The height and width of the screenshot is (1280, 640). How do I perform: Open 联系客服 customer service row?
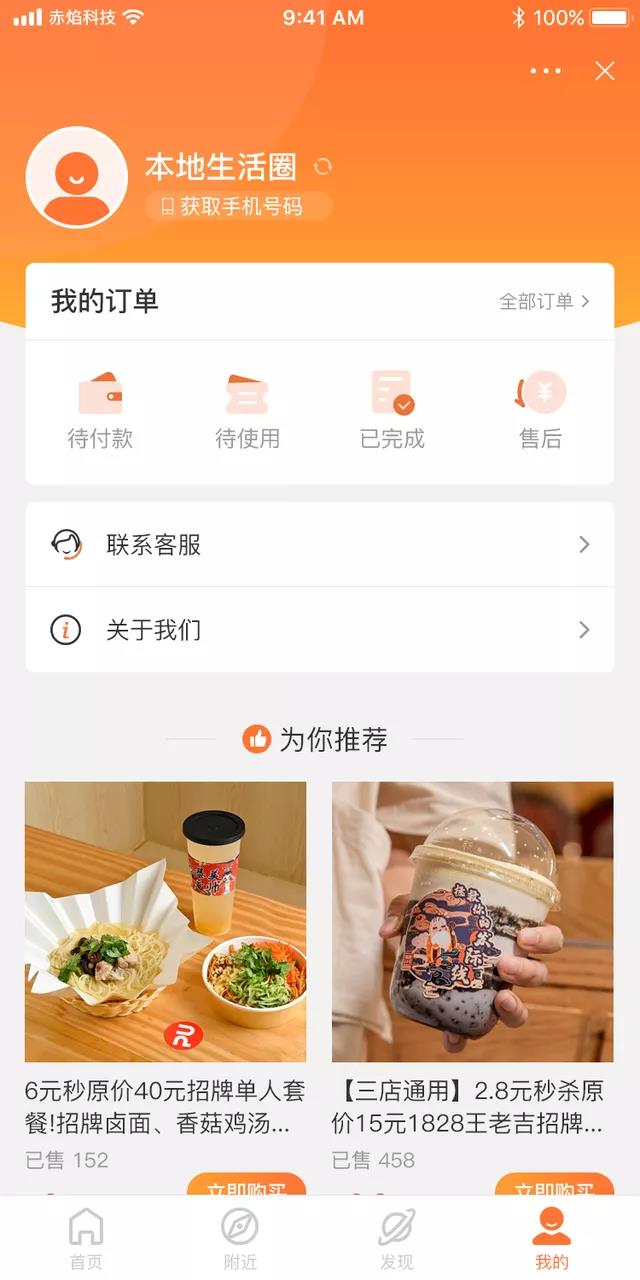[x=320, y=545]
